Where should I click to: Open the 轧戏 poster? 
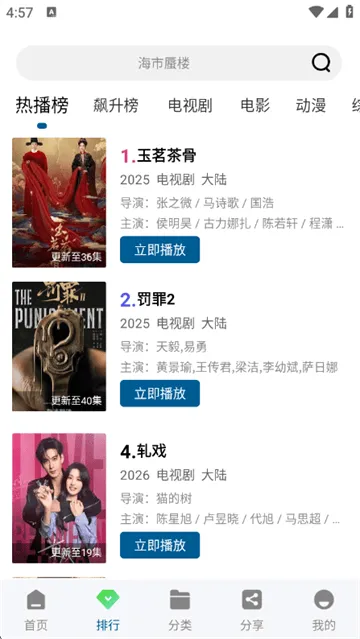click(59, 498)
